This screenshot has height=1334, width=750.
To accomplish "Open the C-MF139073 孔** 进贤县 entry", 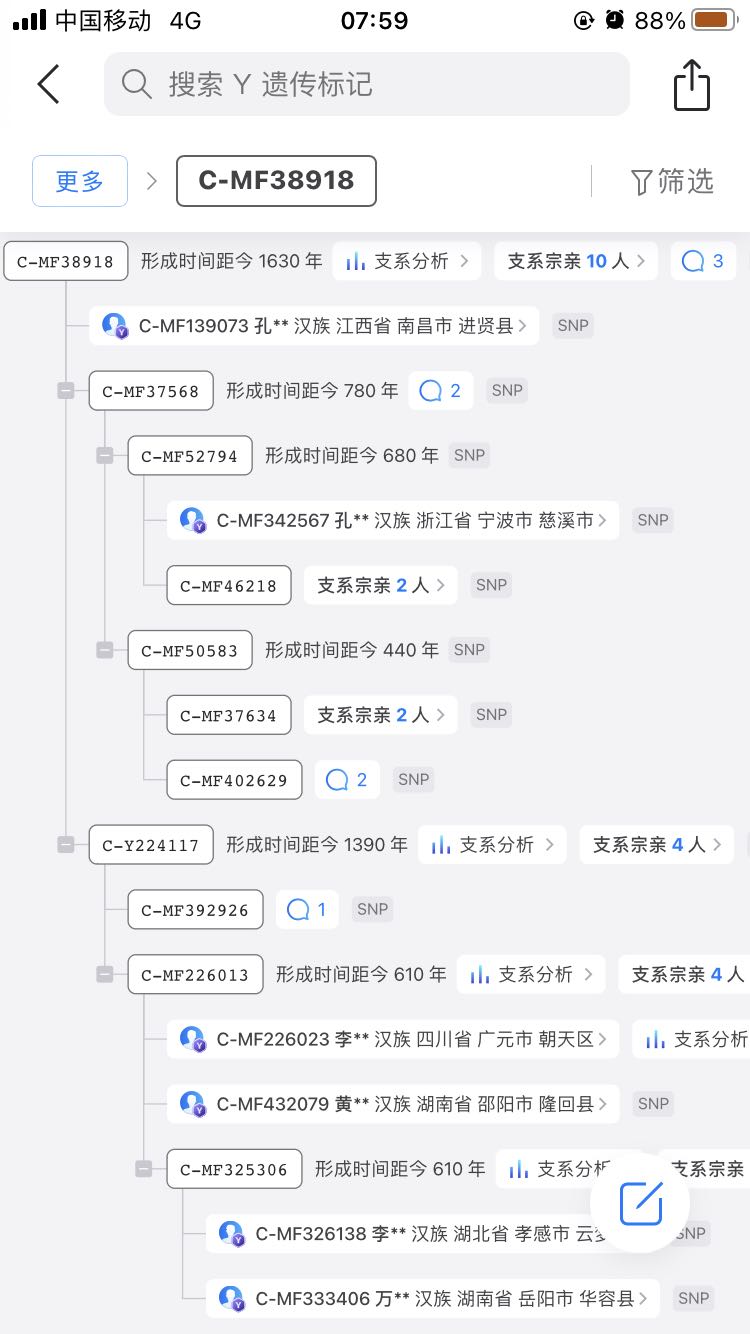I will coord(314,326).
